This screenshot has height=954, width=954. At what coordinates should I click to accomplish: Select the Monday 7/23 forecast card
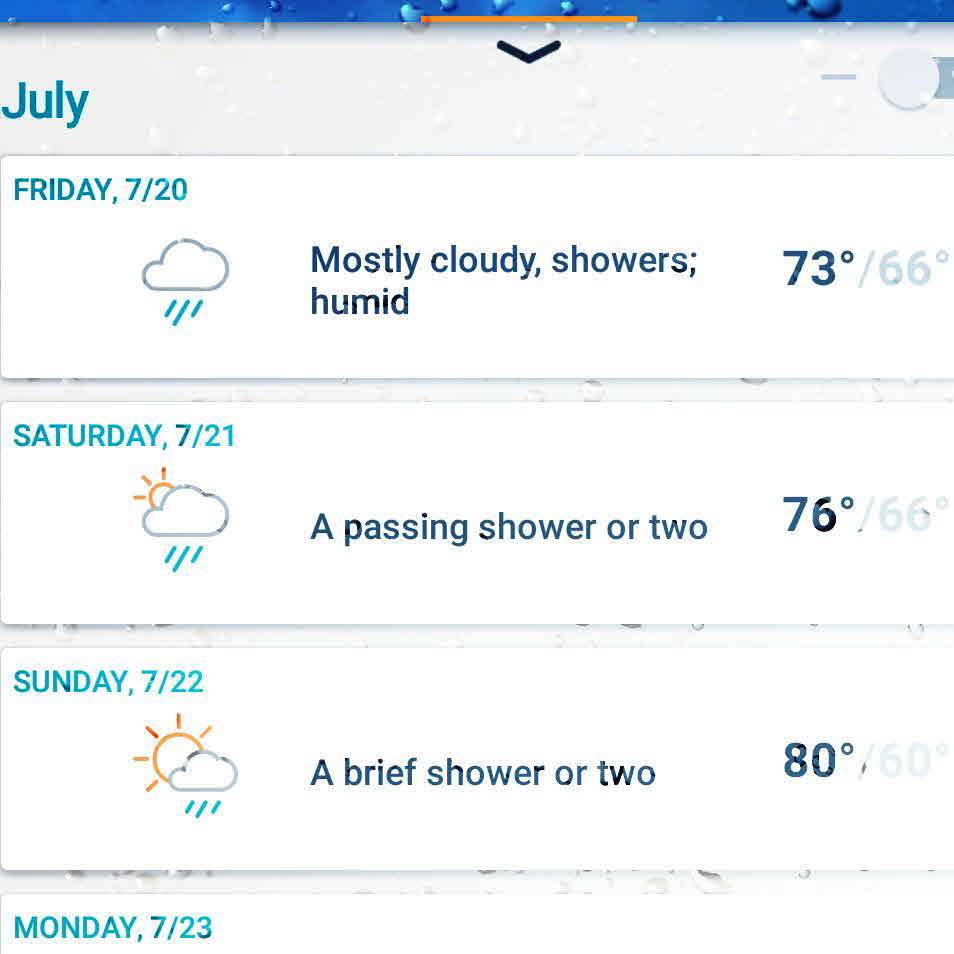coord(477,926)
